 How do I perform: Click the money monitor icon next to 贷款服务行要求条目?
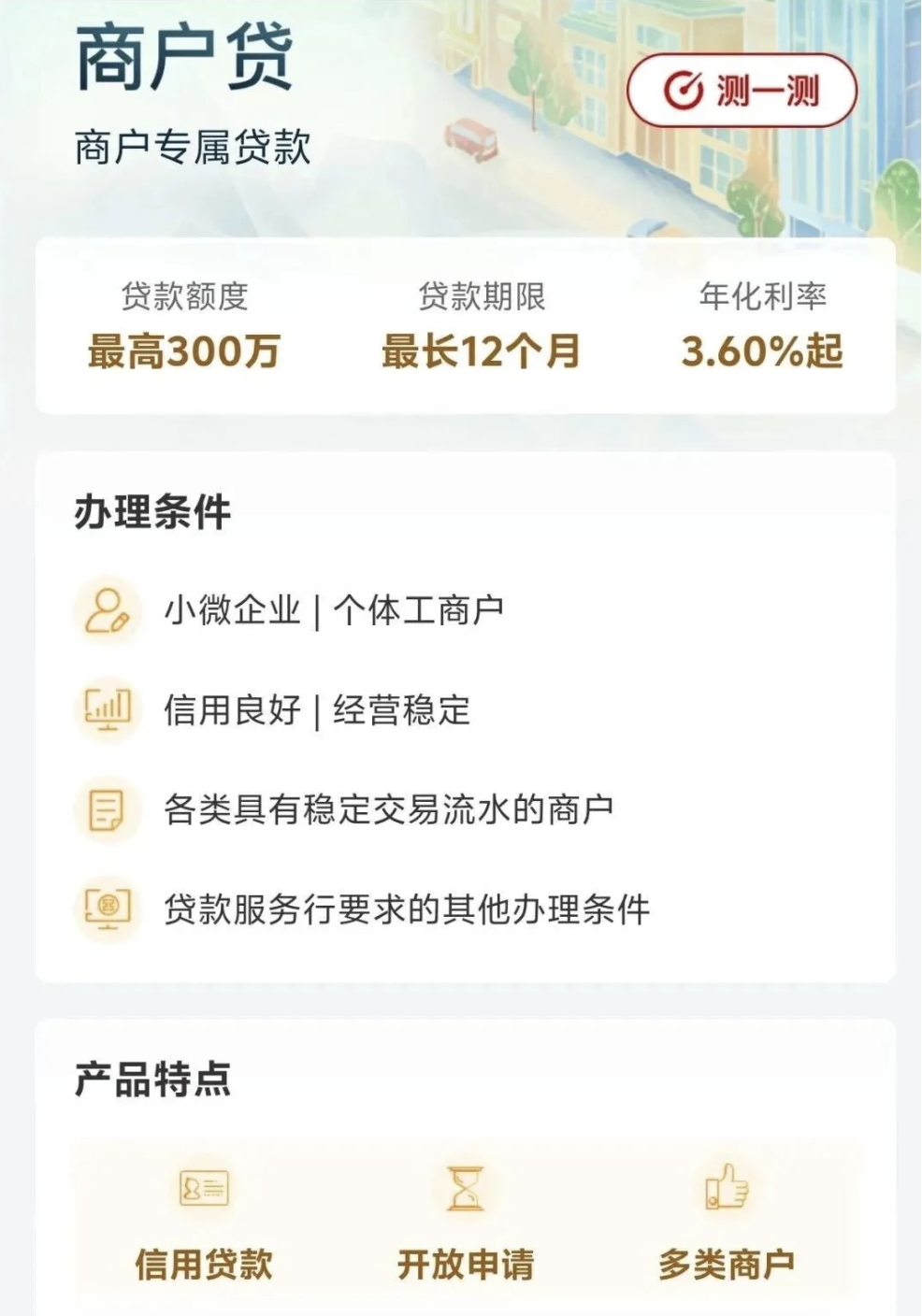pyautogui.click(x=107, y=906)
